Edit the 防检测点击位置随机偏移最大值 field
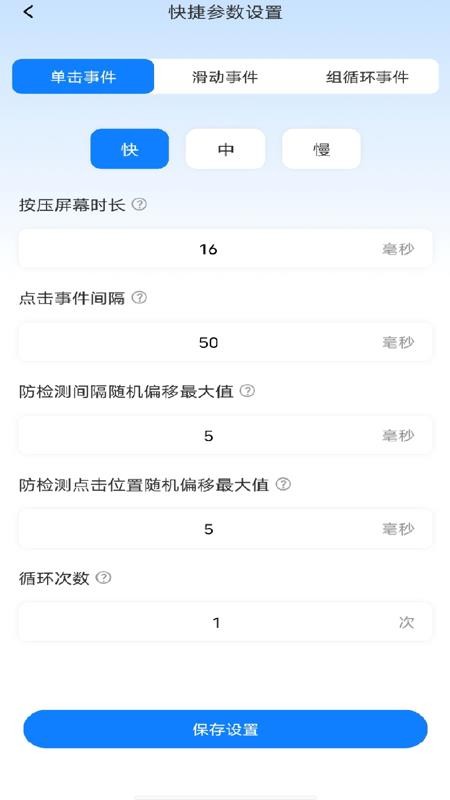Image resolution: width=450 pixels, height=800 pixels. (x=225, y=529)
